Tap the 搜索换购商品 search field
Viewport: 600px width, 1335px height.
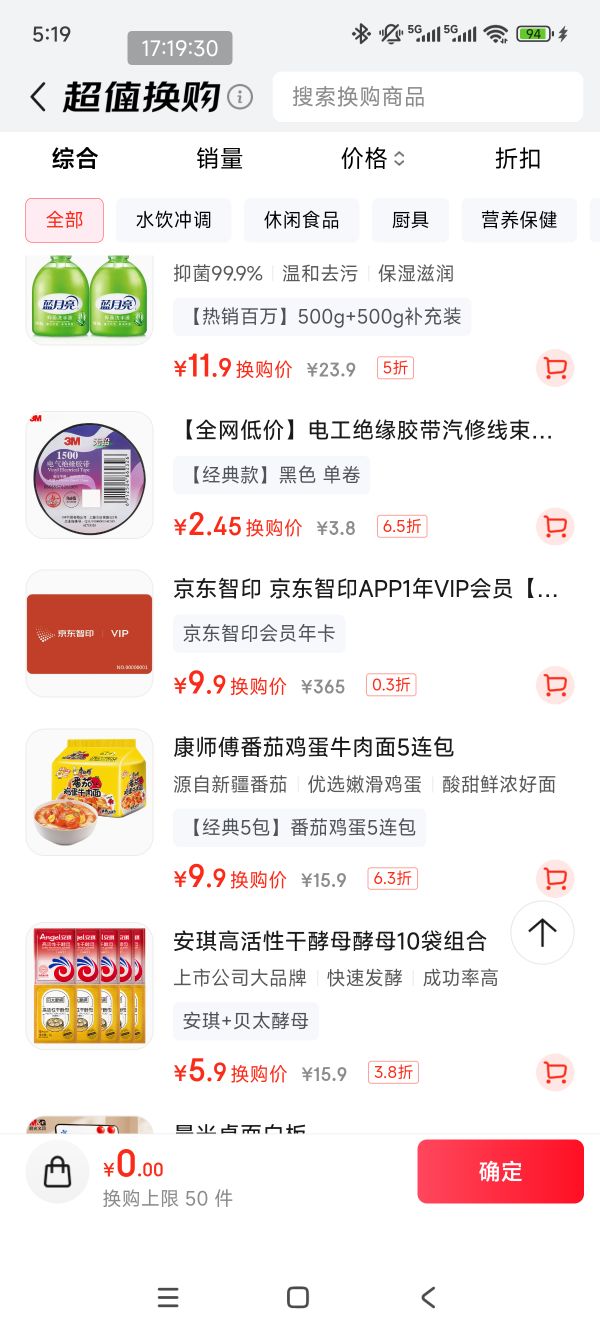[427, 97]
